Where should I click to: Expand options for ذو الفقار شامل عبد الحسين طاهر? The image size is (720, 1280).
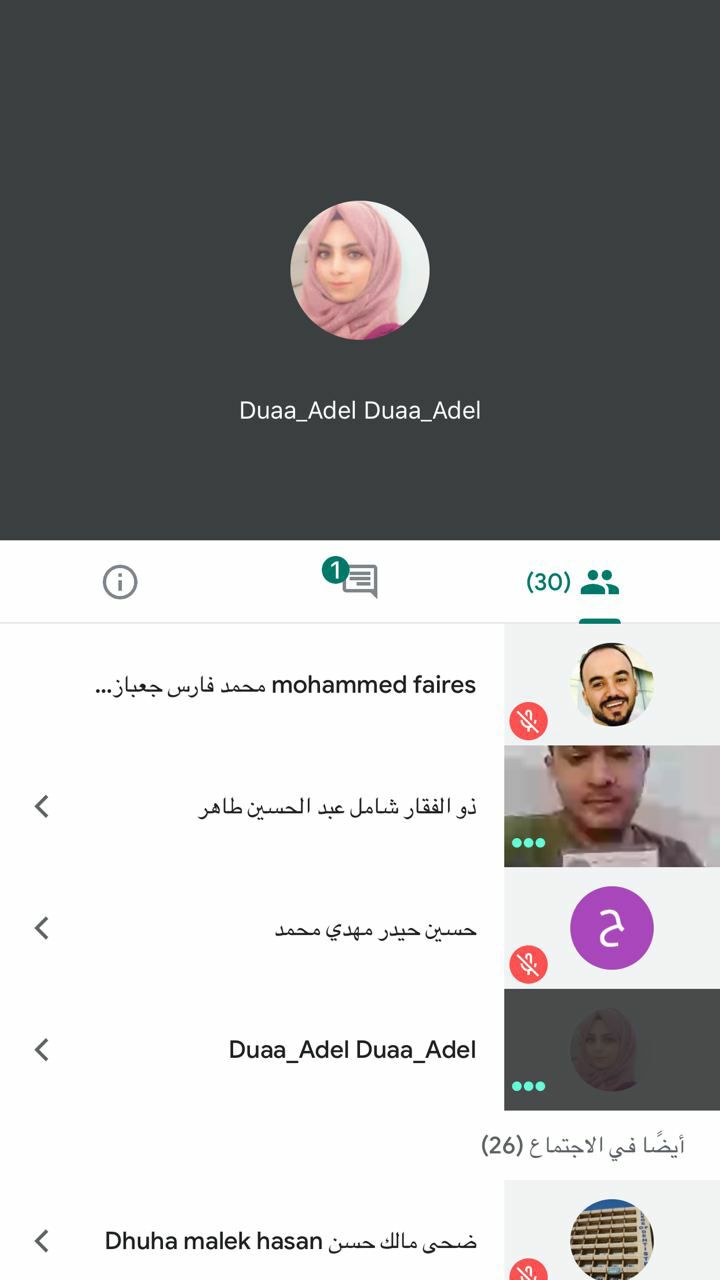point(42,806)
